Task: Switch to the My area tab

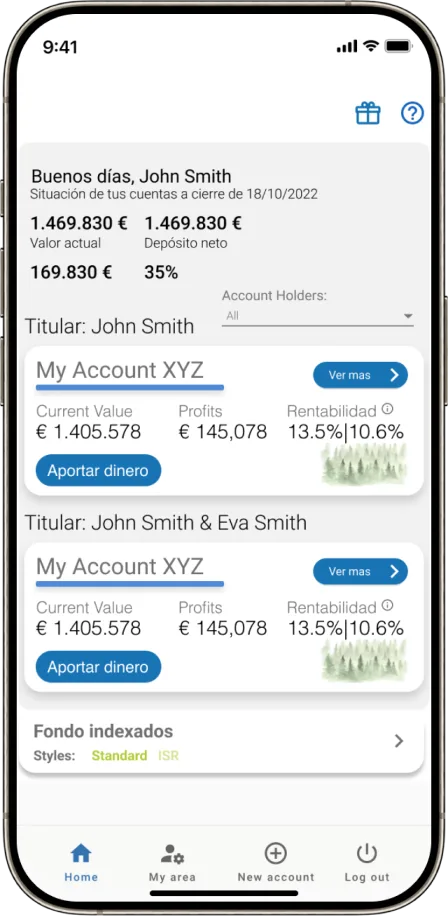Action: [172, 862]
